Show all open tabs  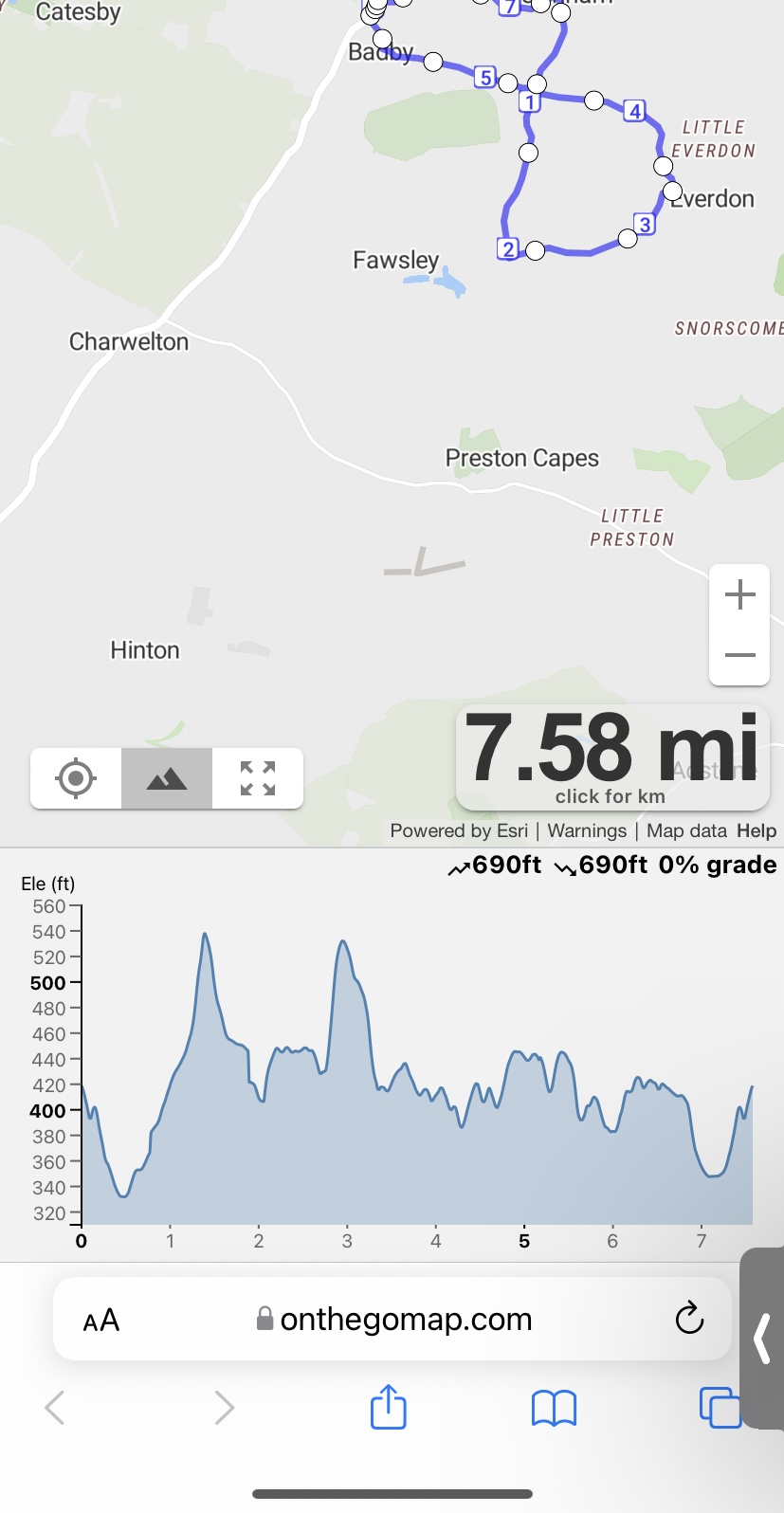pyautogui.click(x=720, y=1407)
